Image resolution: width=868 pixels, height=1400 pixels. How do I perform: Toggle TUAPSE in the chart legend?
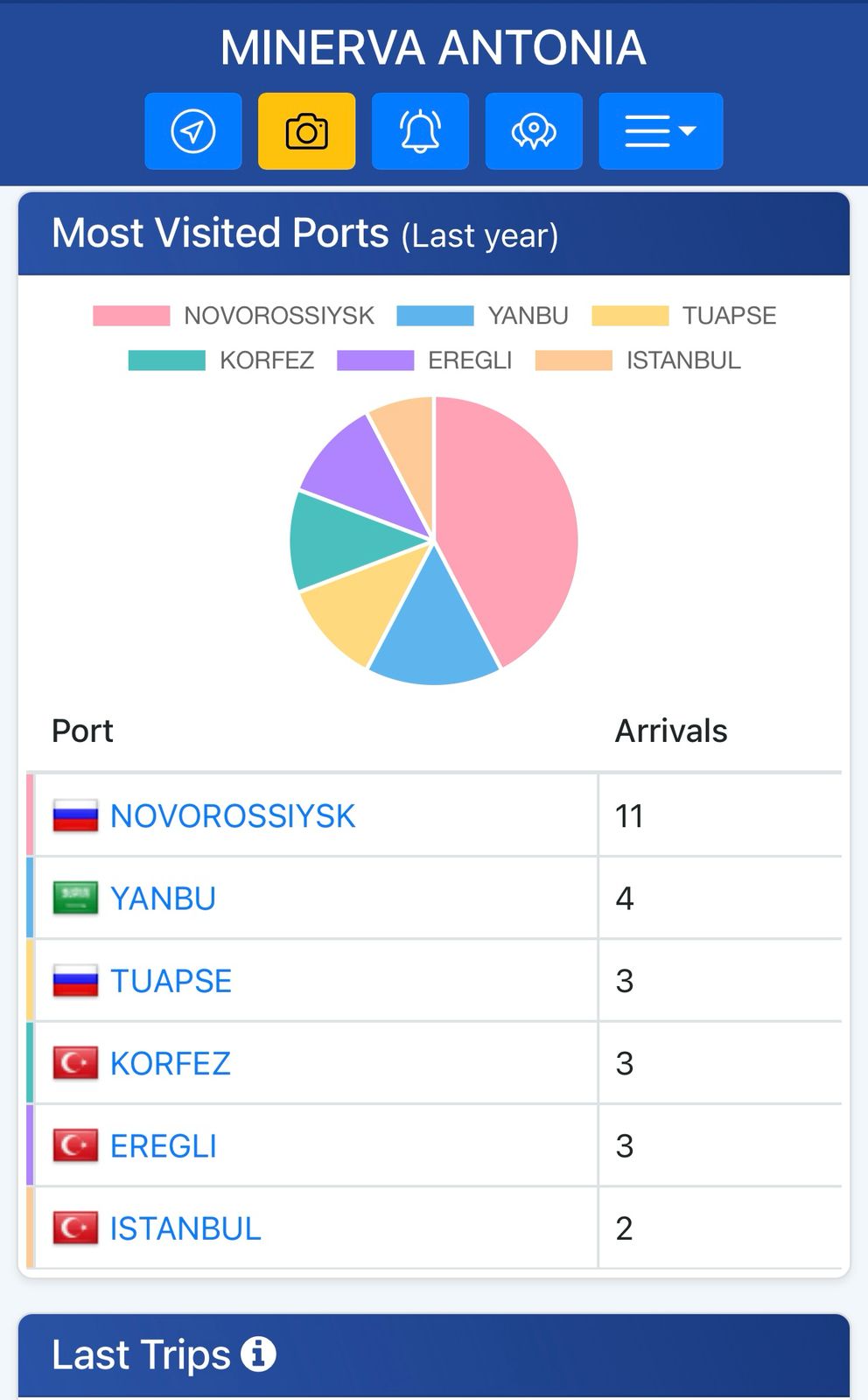click(x=683, y=316)
